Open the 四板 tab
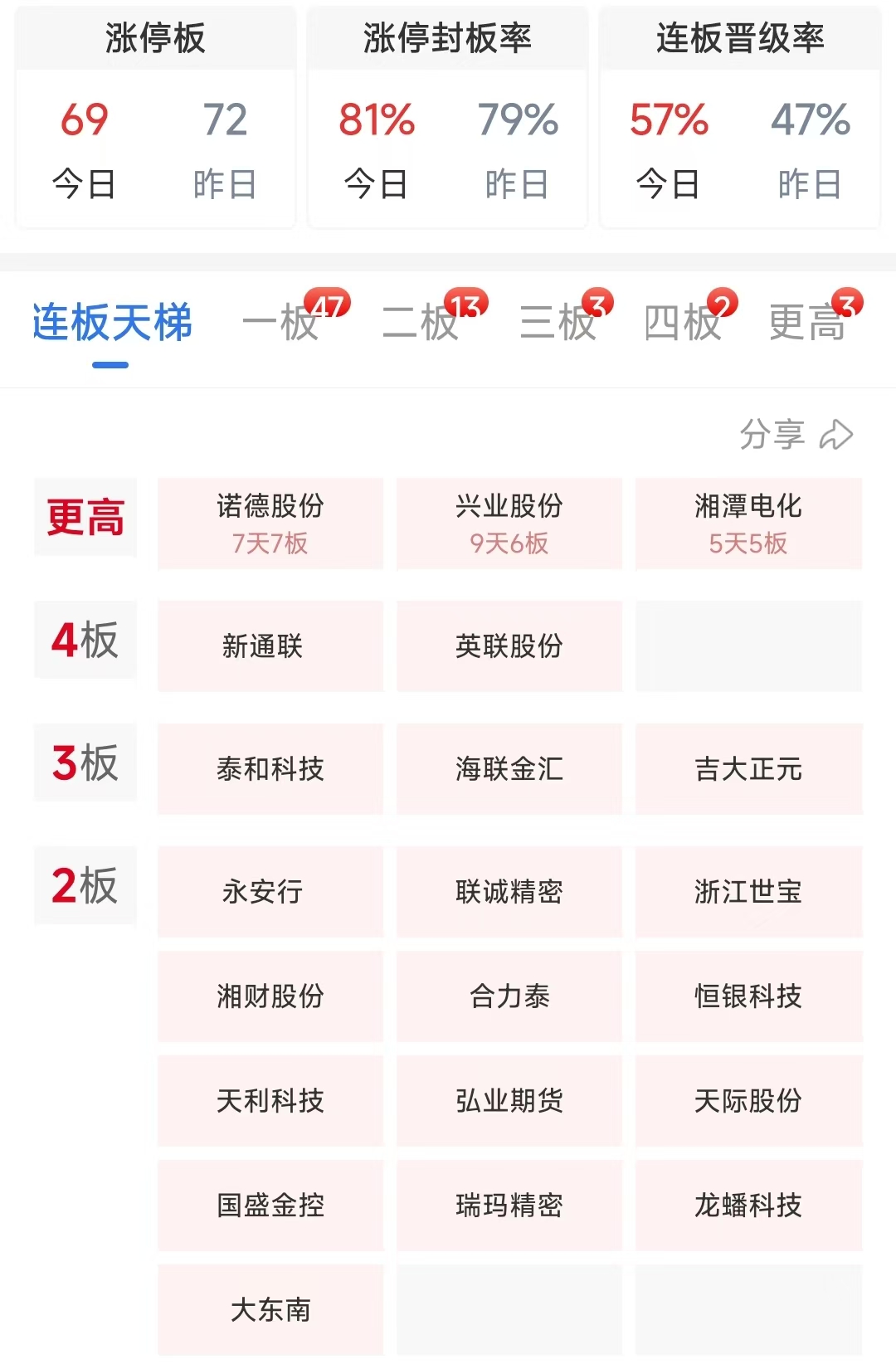This screenshot has height=1364, width=896. [x=683, y=323]
